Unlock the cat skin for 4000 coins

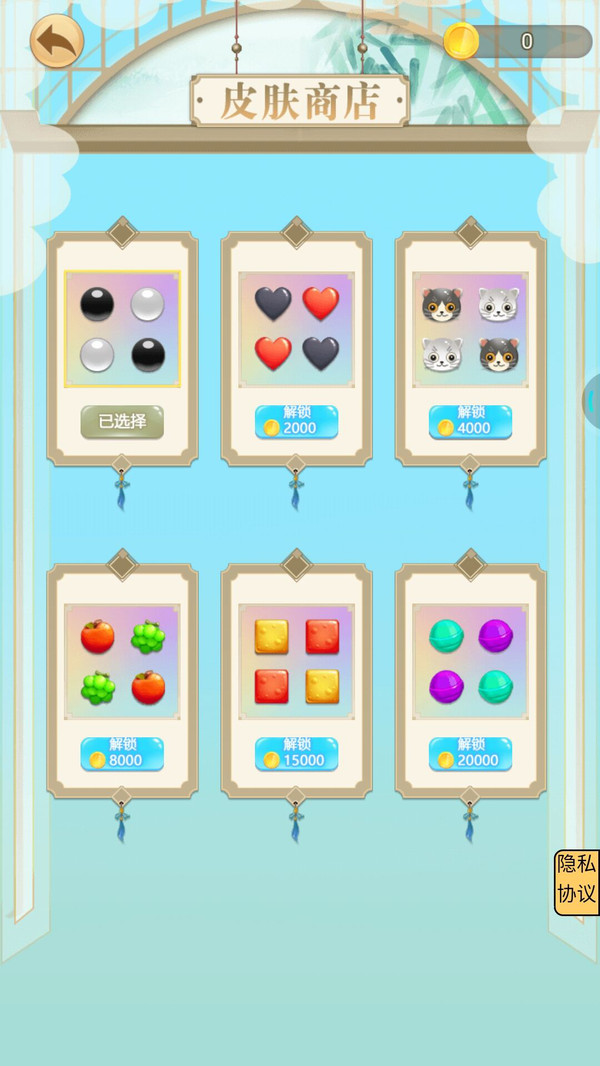(x=470, y=422)
